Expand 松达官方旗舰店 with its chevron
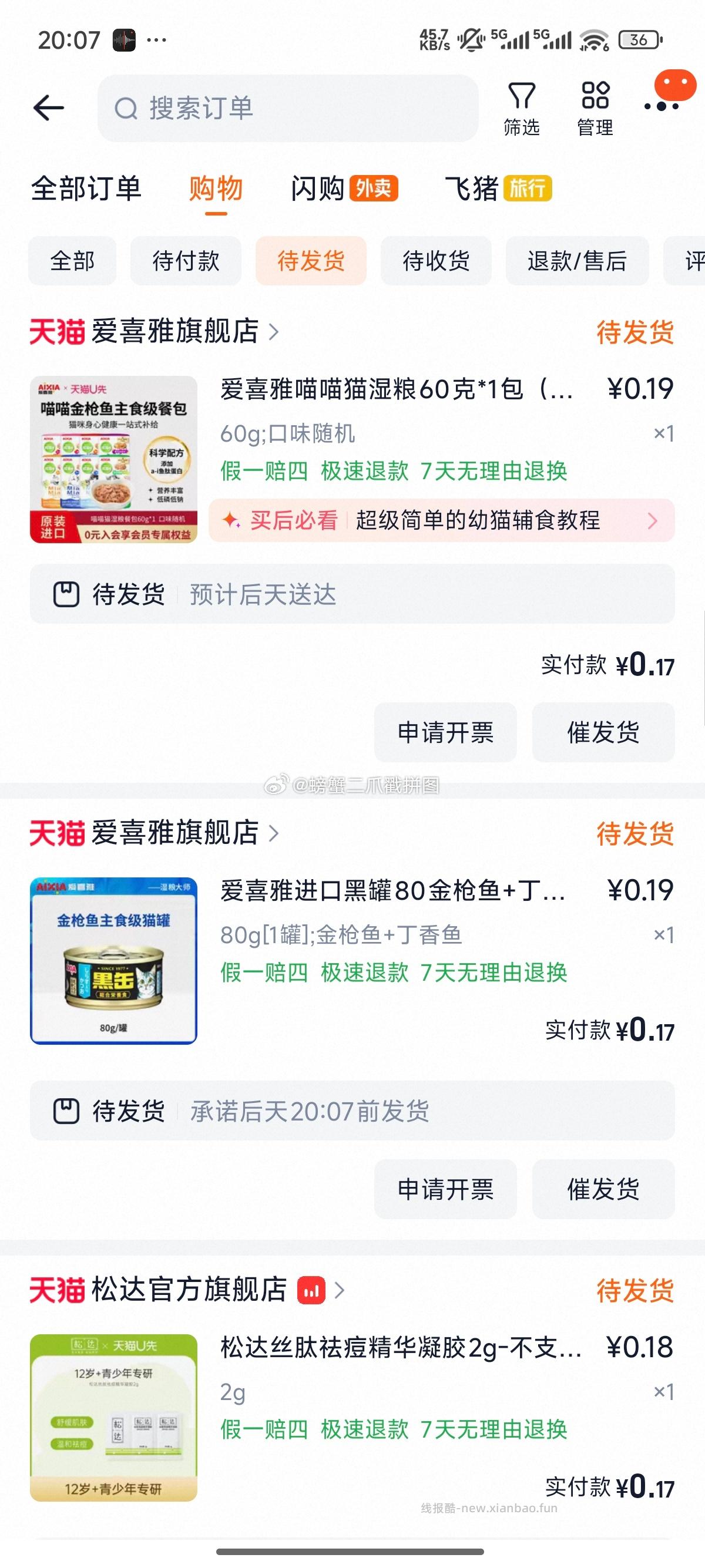Image resolution: width=705 pixels, height=1568 pixels. (x=340, y=1291)
